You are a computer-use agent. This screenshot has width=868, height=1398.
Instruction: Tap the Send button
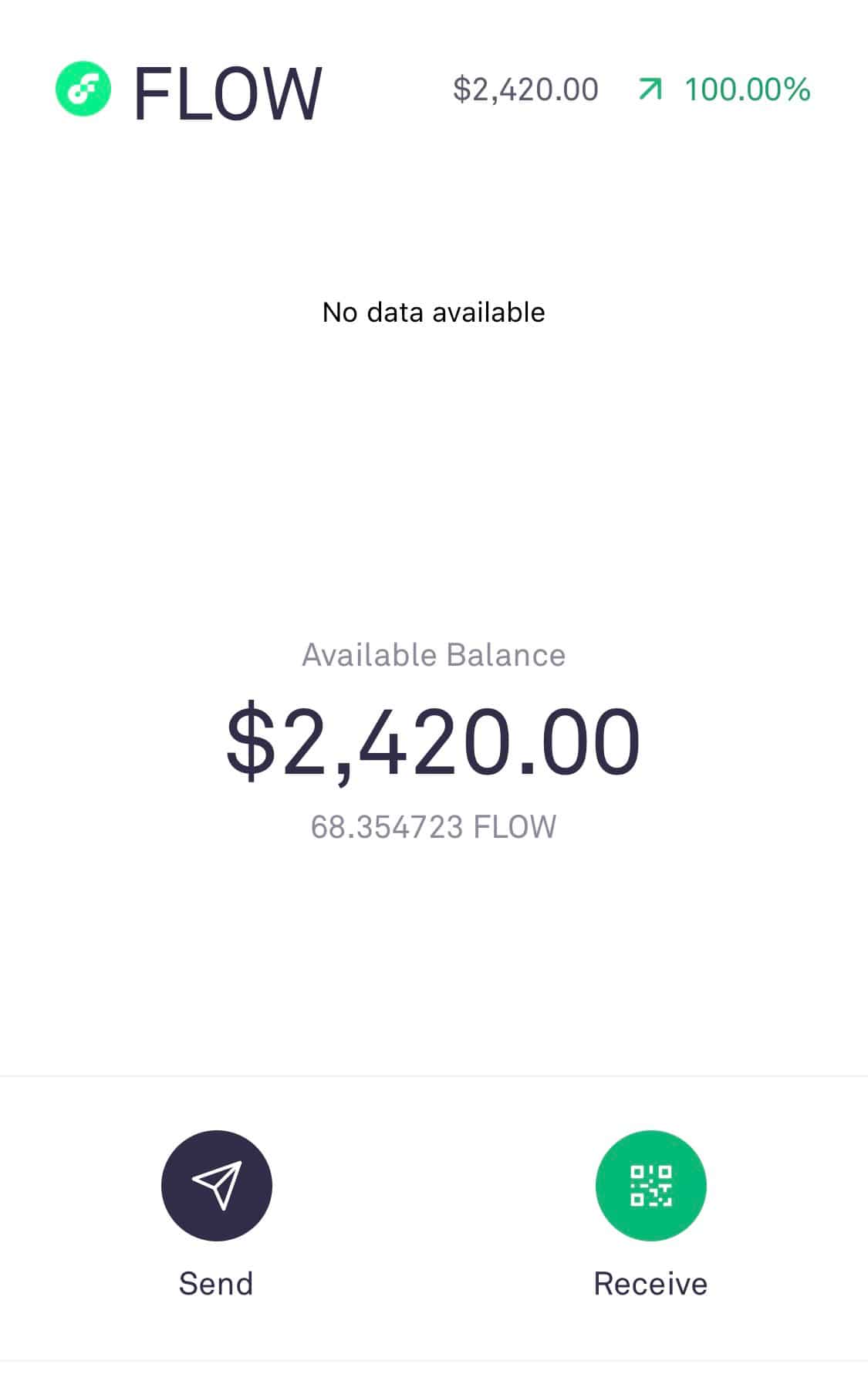[216, 1185]
